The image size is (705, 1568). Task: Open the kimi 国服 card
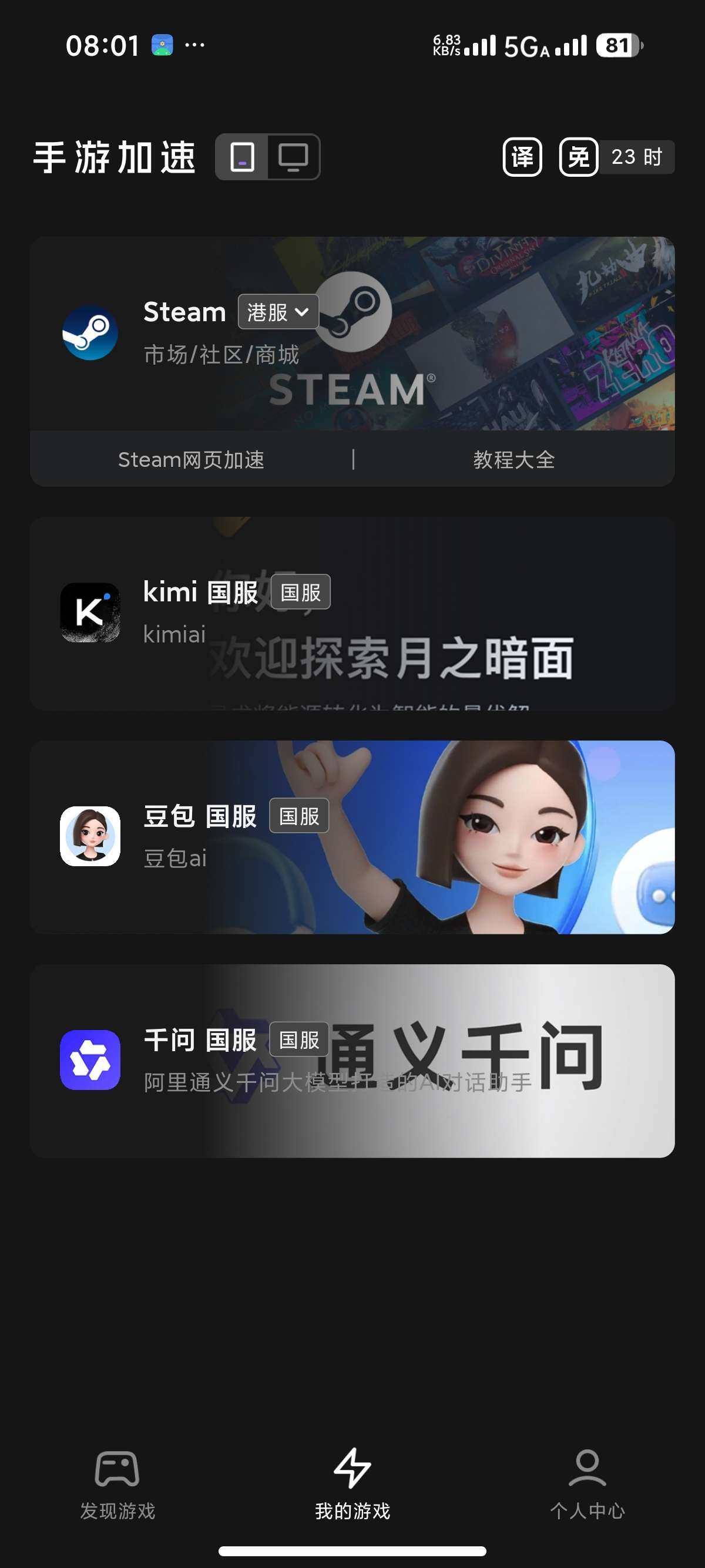(352, 614)
